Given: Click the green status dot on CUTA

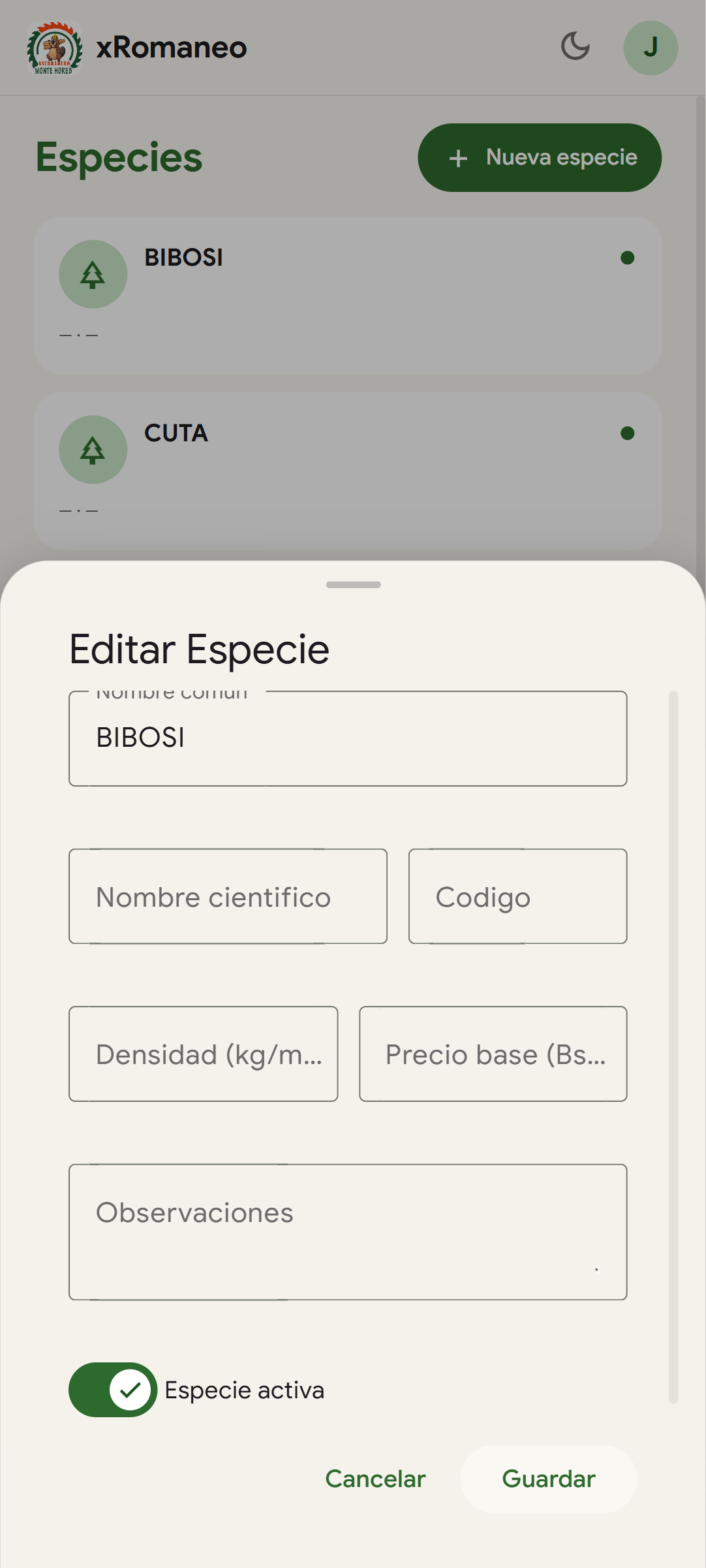Looking at the screenshot, I should (627, 433).
